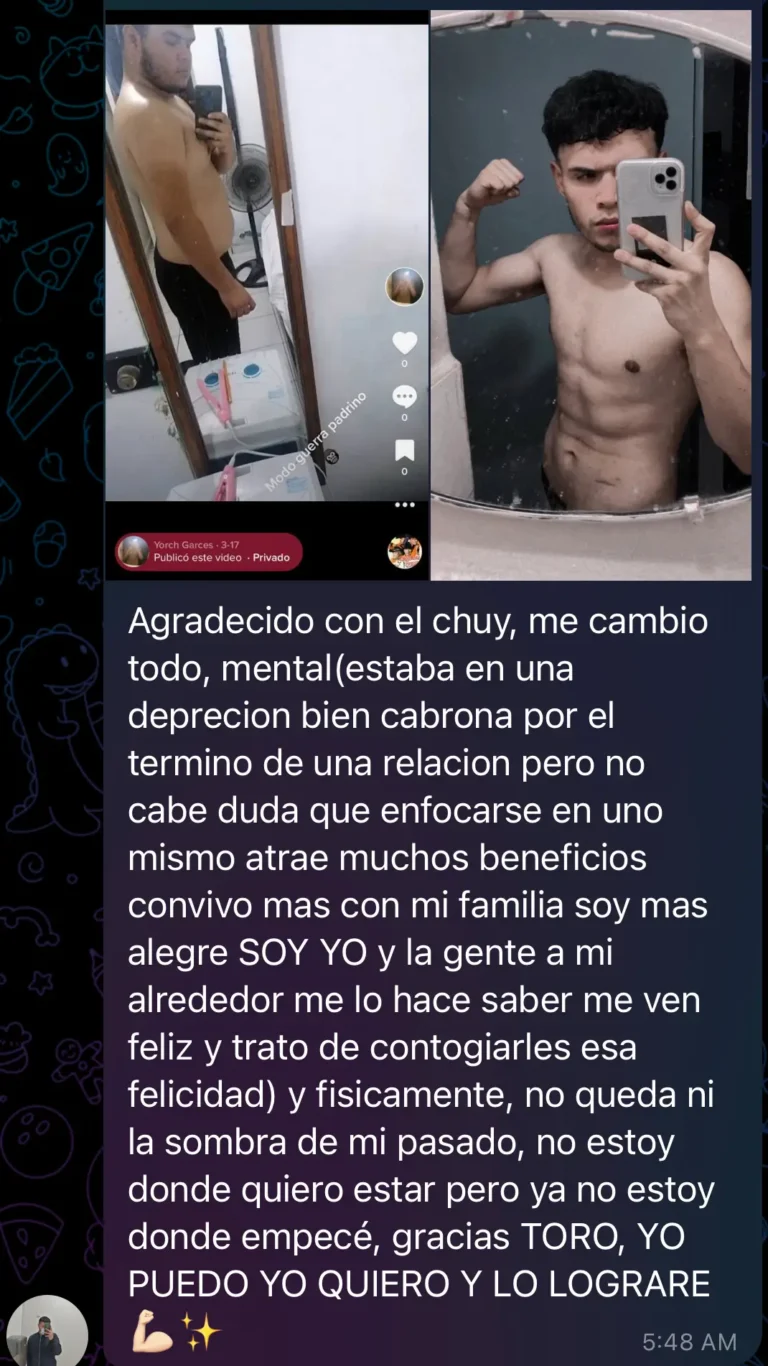Select the like counter showing 0
Image resolution: width=768 pixels, height=1366 pixels.
click(403, 362)
